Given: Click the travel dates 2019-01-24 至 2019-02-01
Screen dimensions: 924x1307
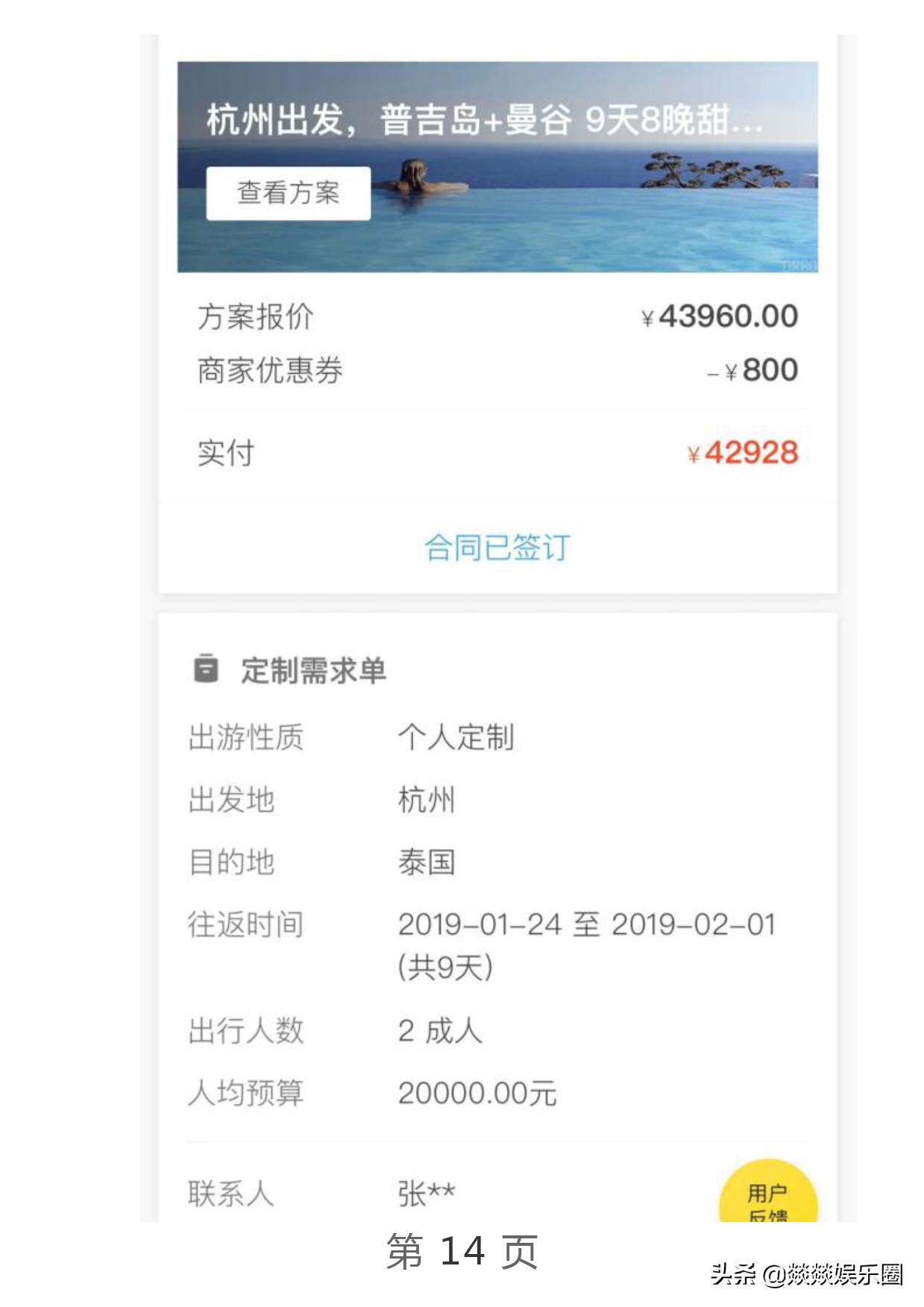Looking at the screenshot, I should pyautogui.click(x=589, y=925).
